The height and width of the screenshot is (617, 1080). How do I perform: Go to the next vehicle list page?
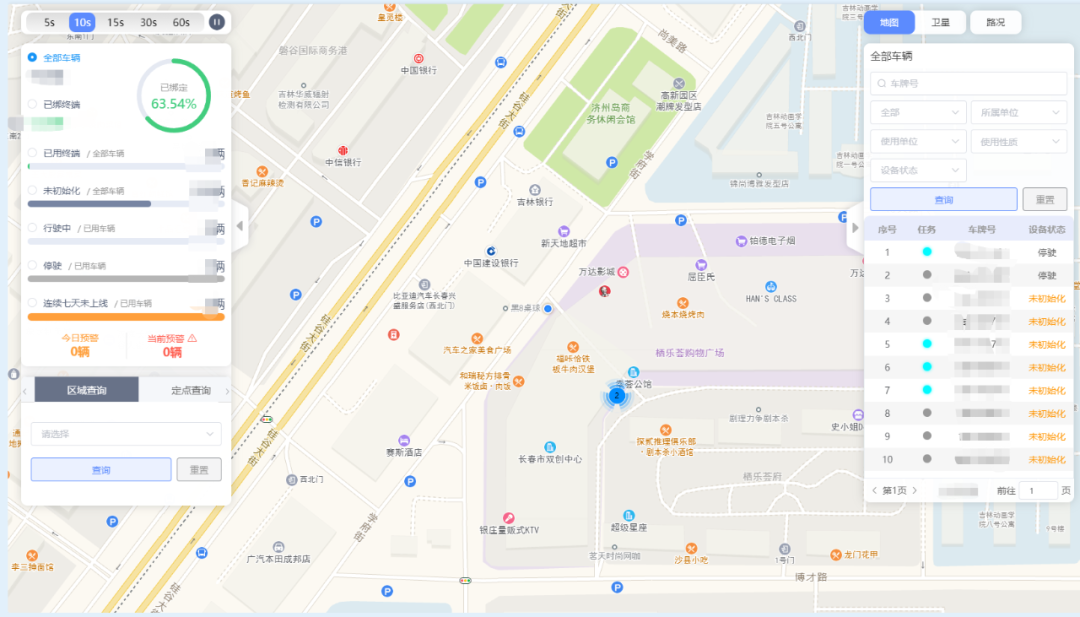click(x=914, y=491)
